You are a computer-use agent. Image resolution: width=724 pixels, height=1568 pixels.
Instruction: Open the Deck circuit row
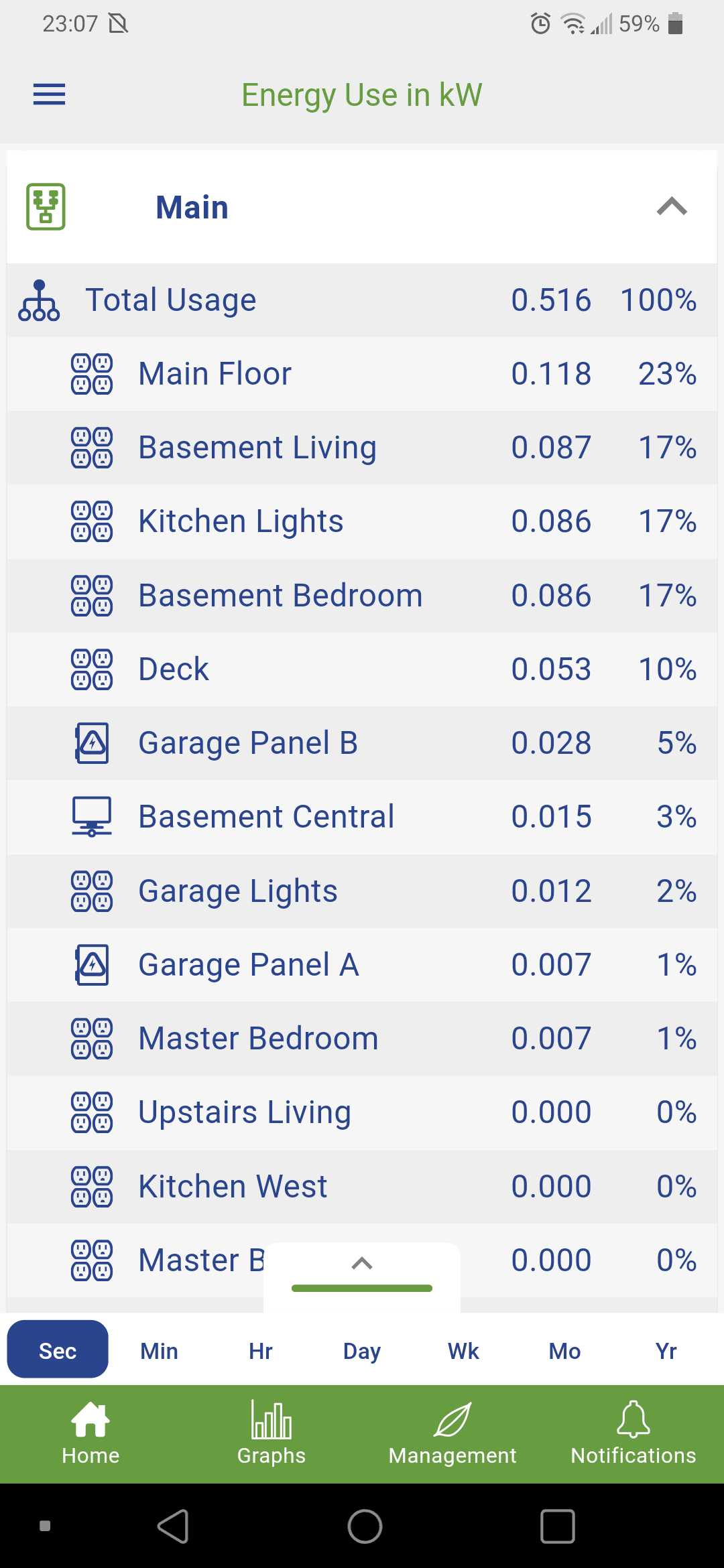(362, 669)
